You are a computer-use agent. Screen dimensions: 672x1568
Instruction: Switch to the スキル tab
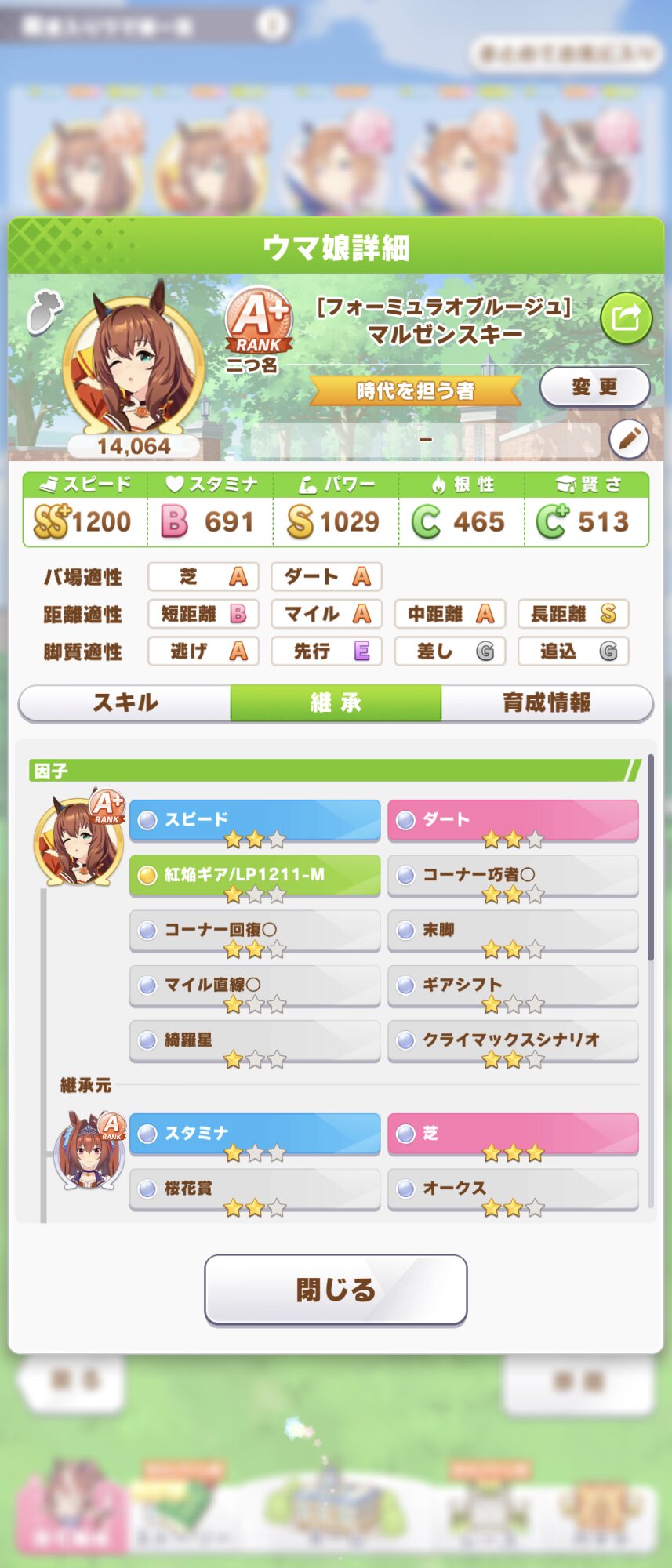tap(125, 702)
